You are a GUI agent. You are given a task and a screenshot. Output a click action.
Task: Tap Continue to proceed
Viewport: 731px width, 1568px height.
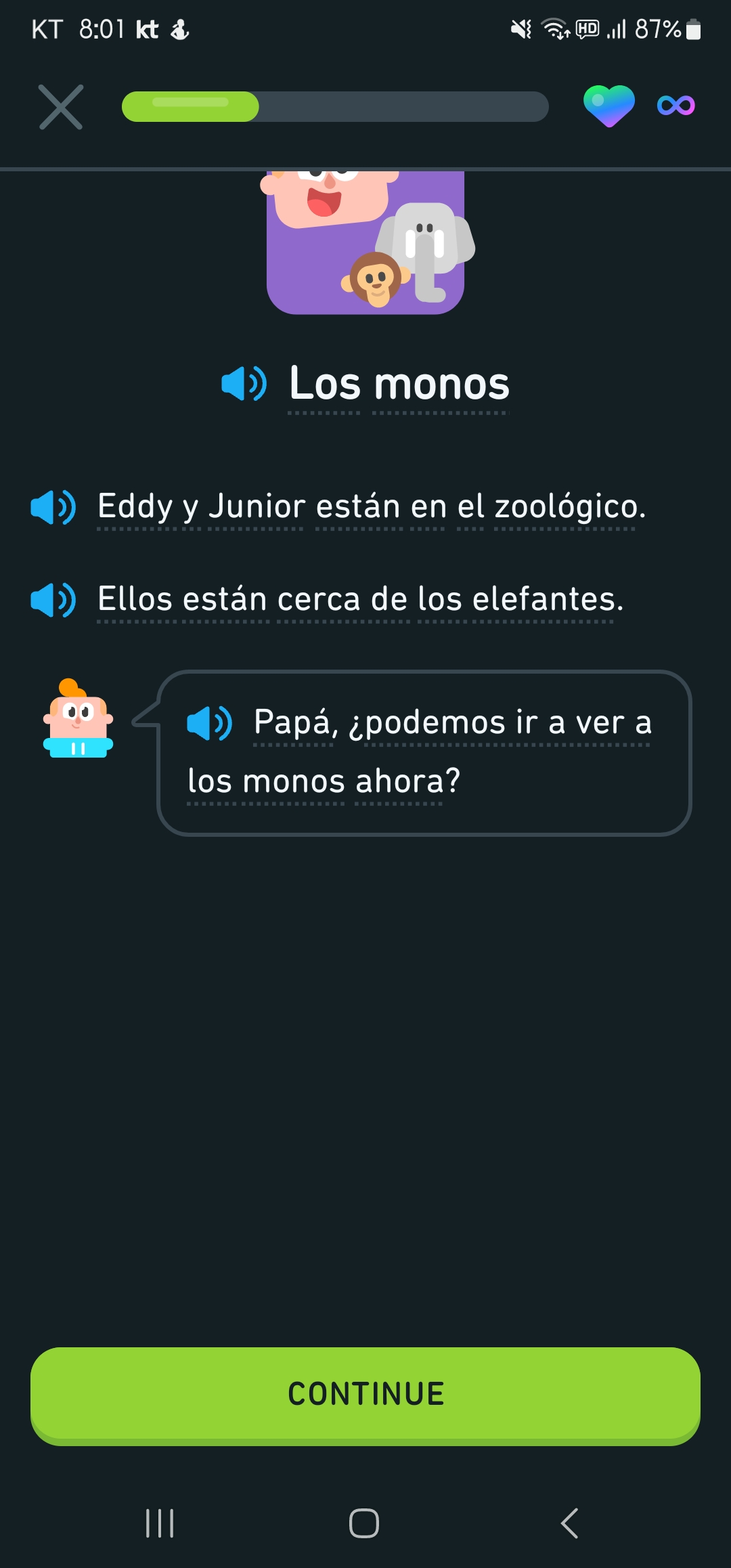365,1395
